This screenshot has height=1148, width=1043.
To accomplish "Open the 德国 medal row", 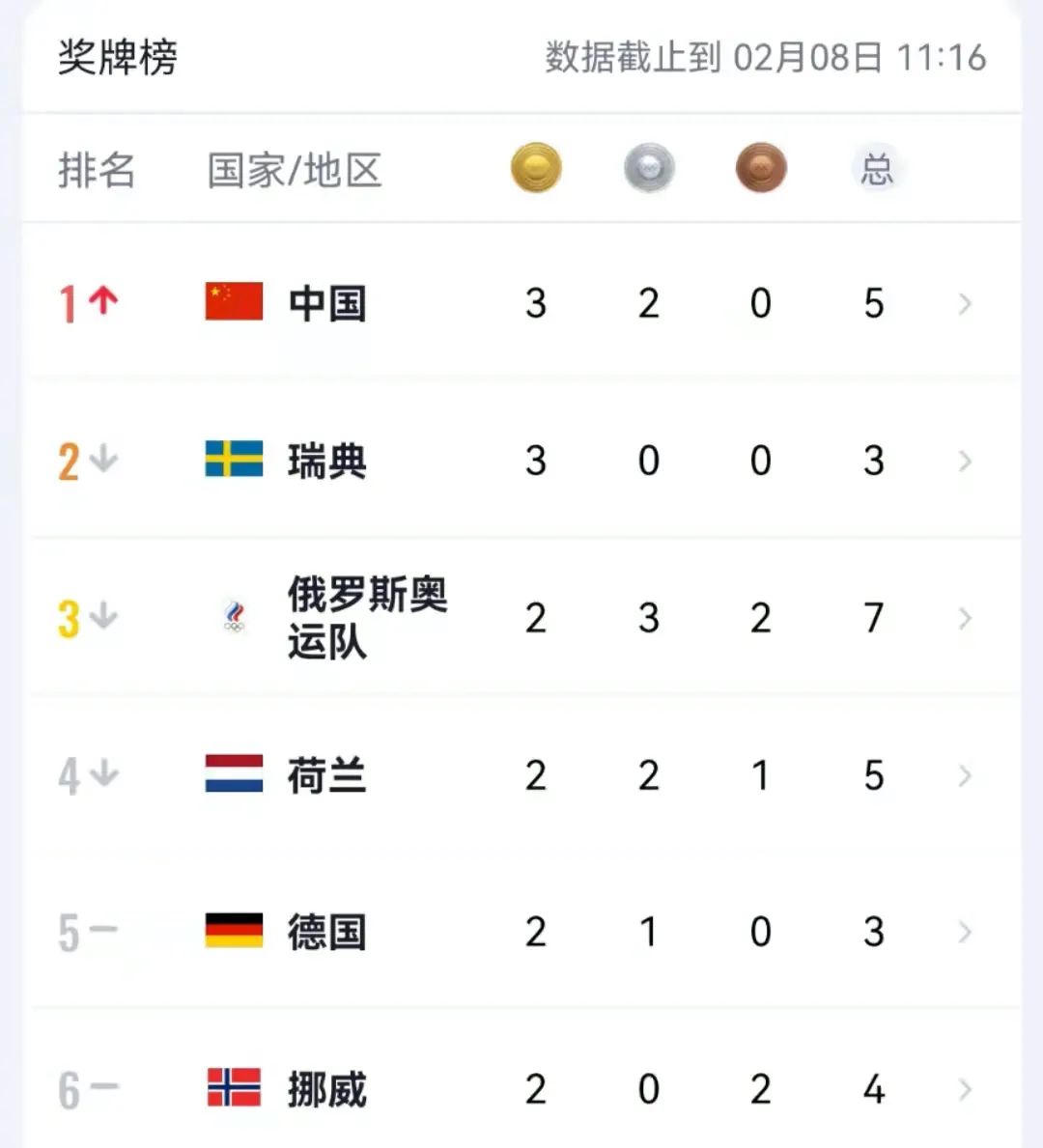I will pyautogui.click(x=521, y=933).
